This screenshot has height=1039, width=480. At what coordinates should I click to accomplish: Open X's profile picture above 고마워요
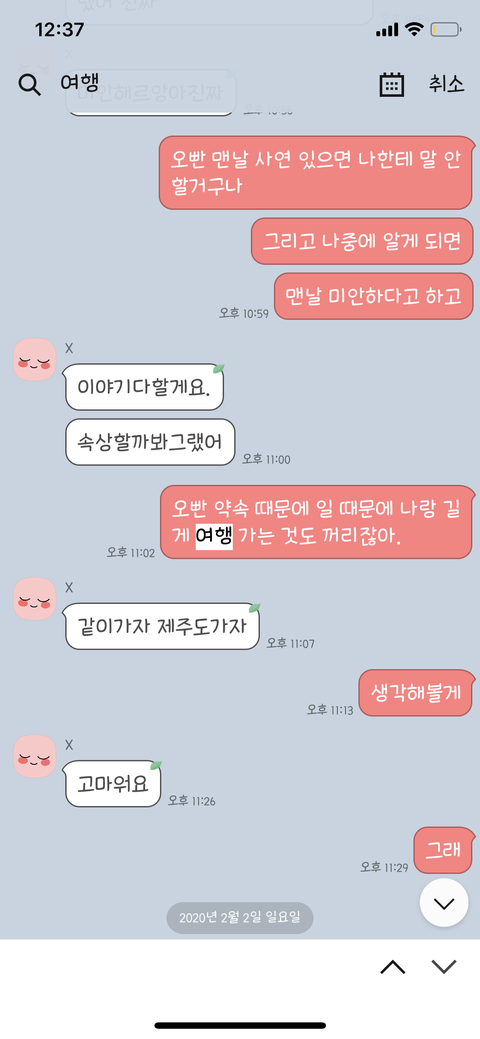(x=34, y=756)
